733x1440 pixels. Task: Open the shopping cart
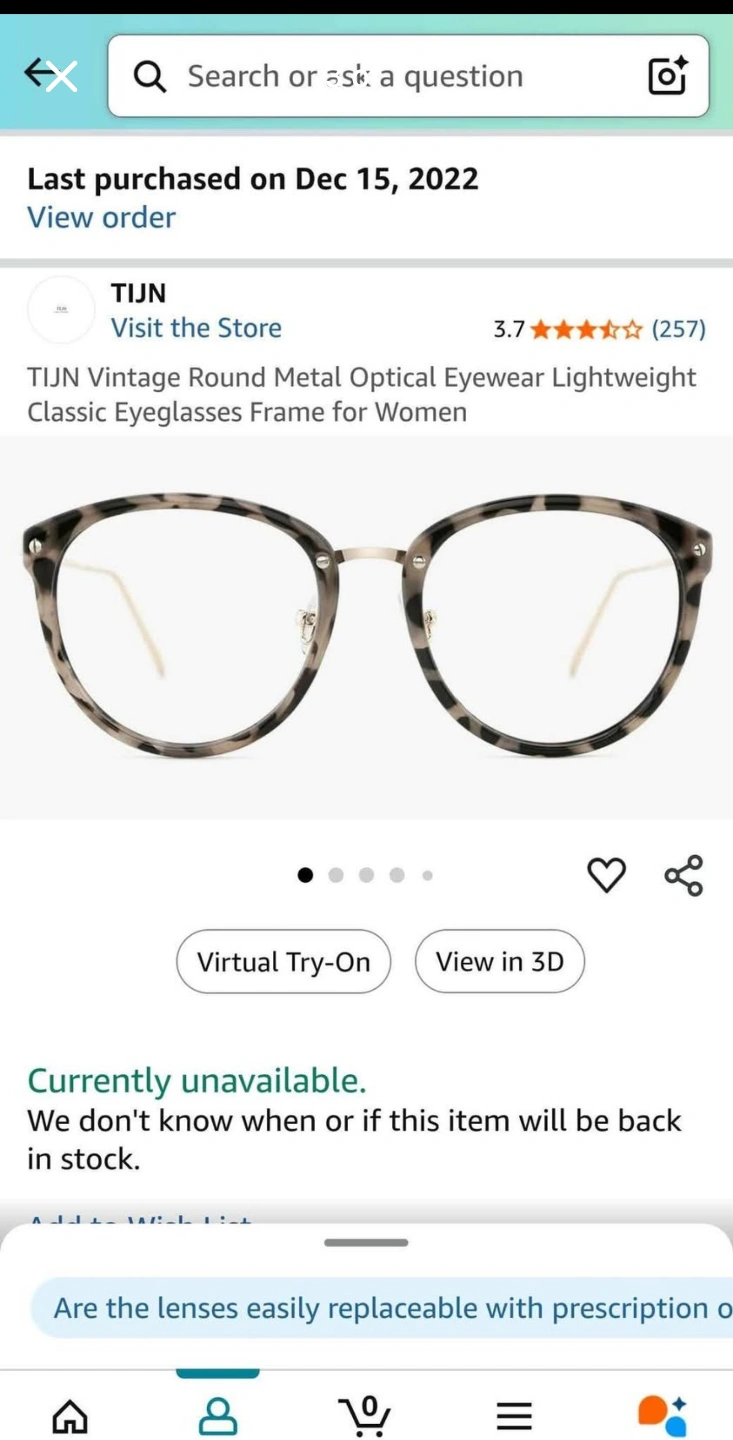[364, 1415]
